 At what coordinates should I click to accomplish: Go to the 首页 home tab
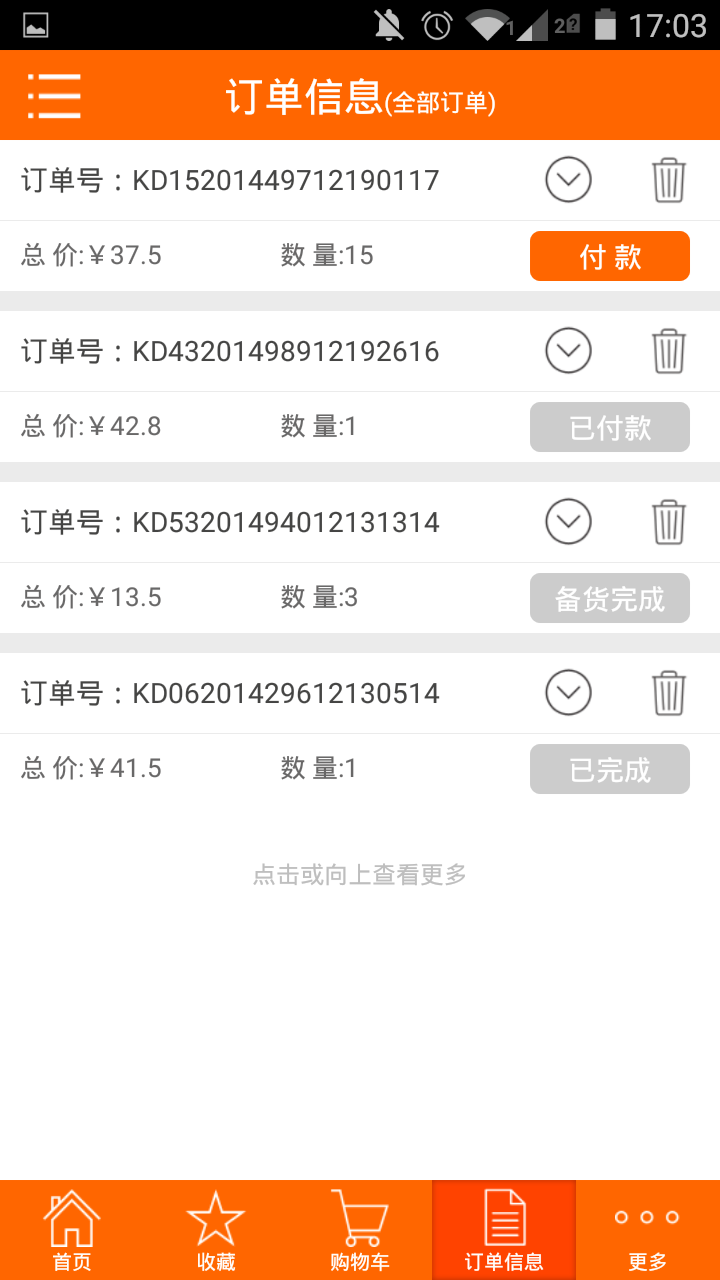coord(72,1230)
